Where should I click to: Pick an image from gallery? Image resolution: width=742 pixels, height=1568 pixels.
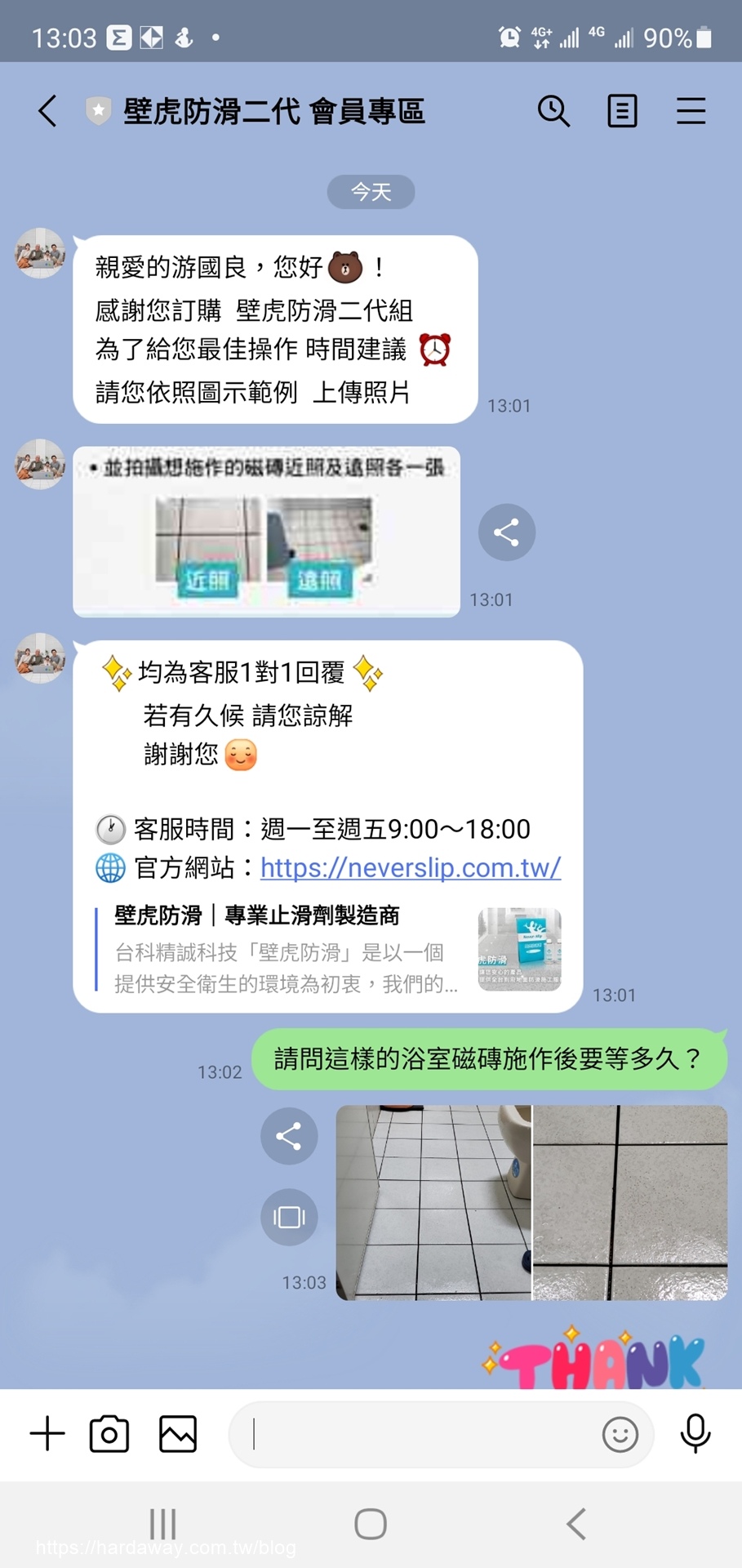(x=178, y=1434)
